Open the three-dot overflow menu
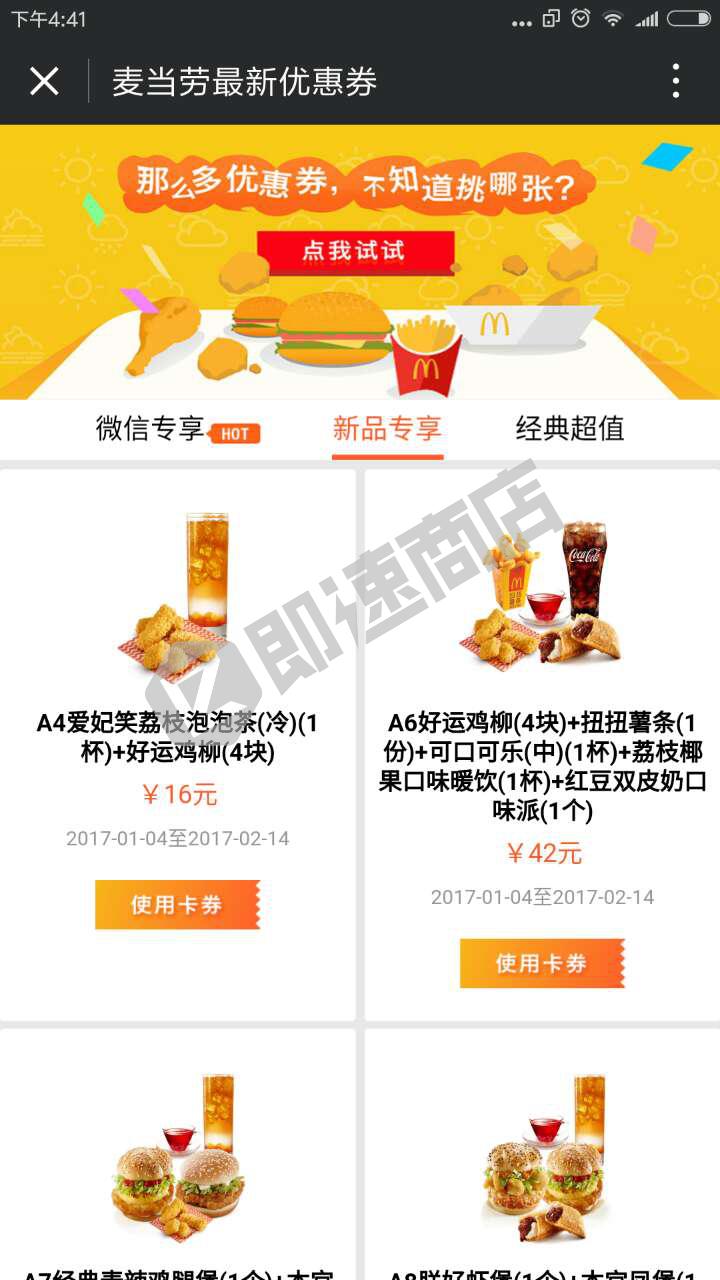The height and width of the screenshot is (1280, 720). [x=676, y=81]
